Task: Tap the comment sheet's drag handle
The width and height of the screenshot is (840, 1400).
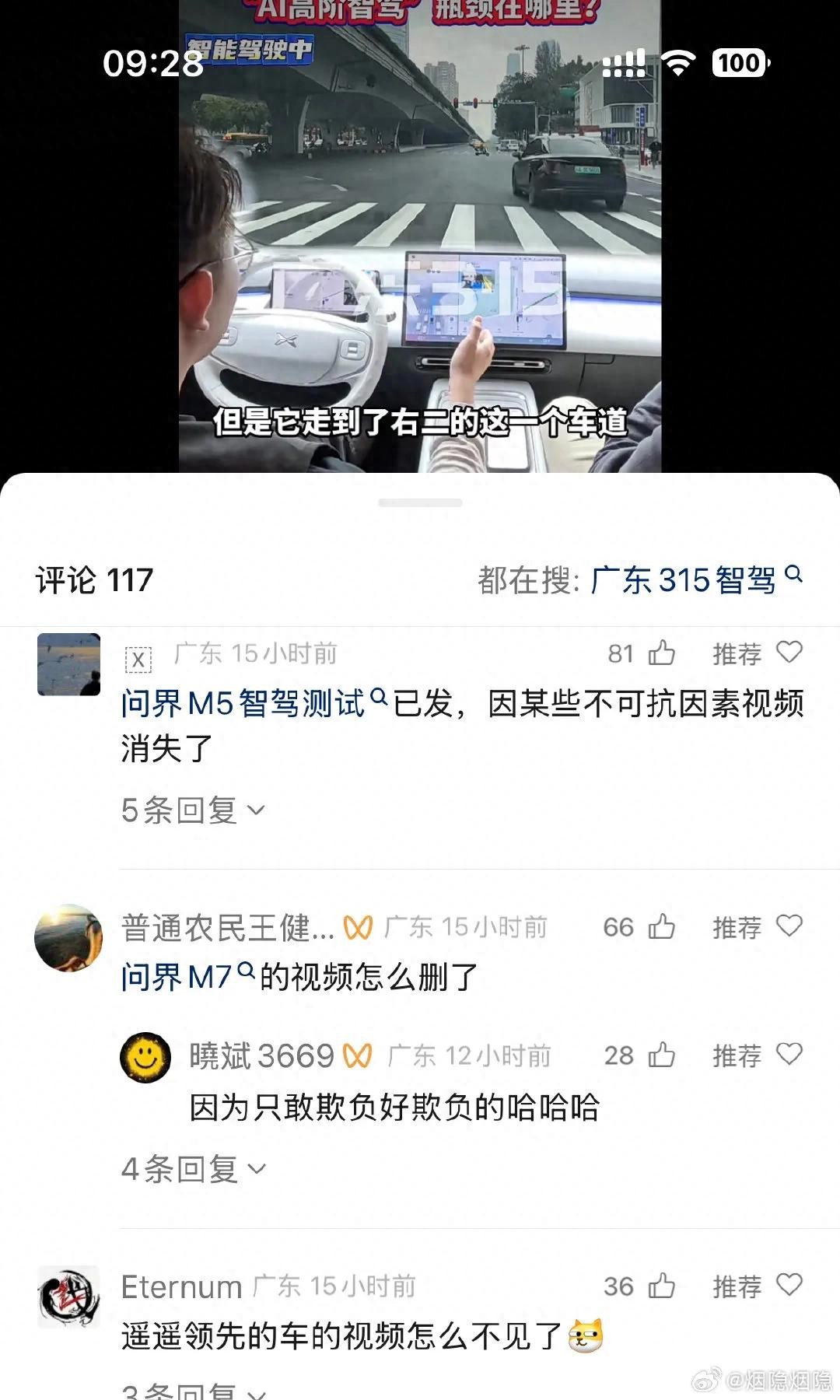Action: (420, 503)
